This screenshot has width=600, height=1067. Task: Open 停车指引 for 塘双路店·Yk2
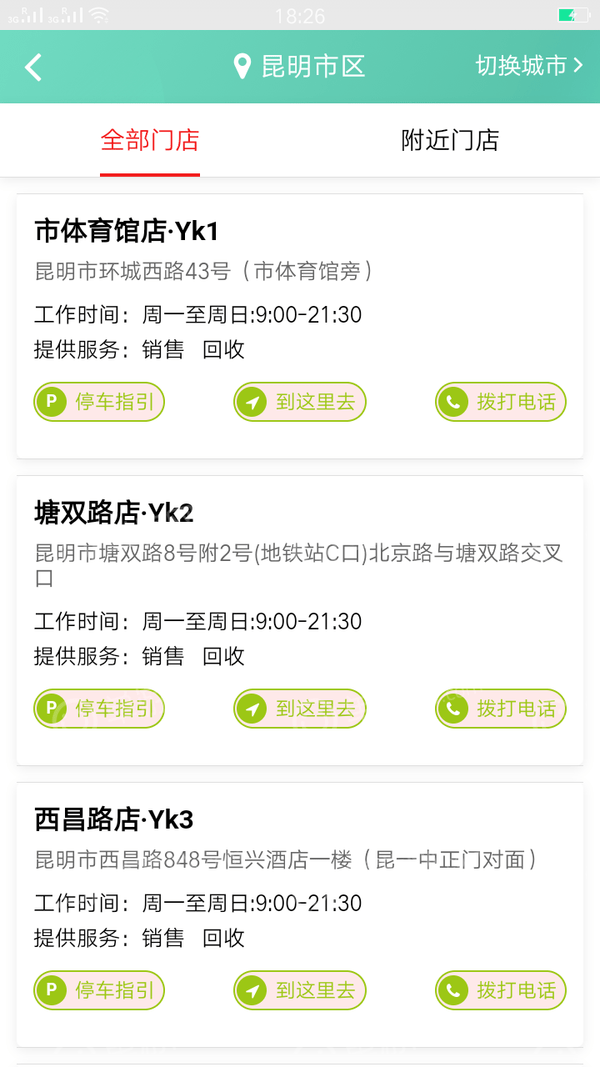[x=99, y=709]
